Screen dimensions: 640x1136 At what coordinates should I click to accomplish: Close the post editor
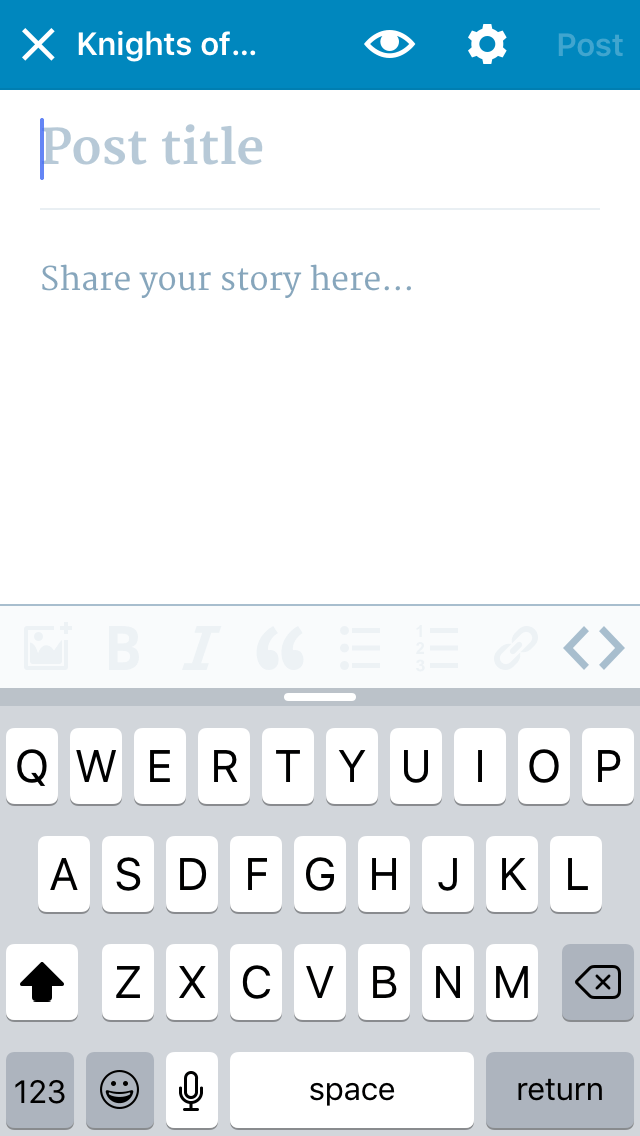[38, 45]
